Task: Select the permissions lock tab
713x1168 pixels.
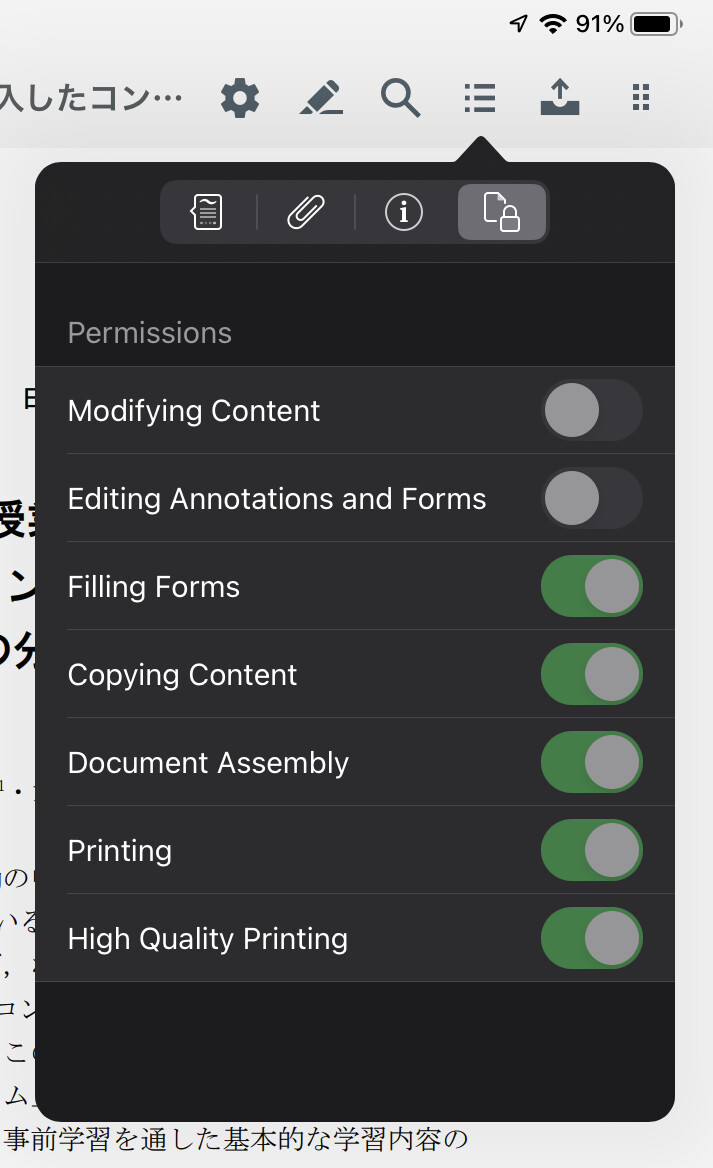Action: pos(501,212)
